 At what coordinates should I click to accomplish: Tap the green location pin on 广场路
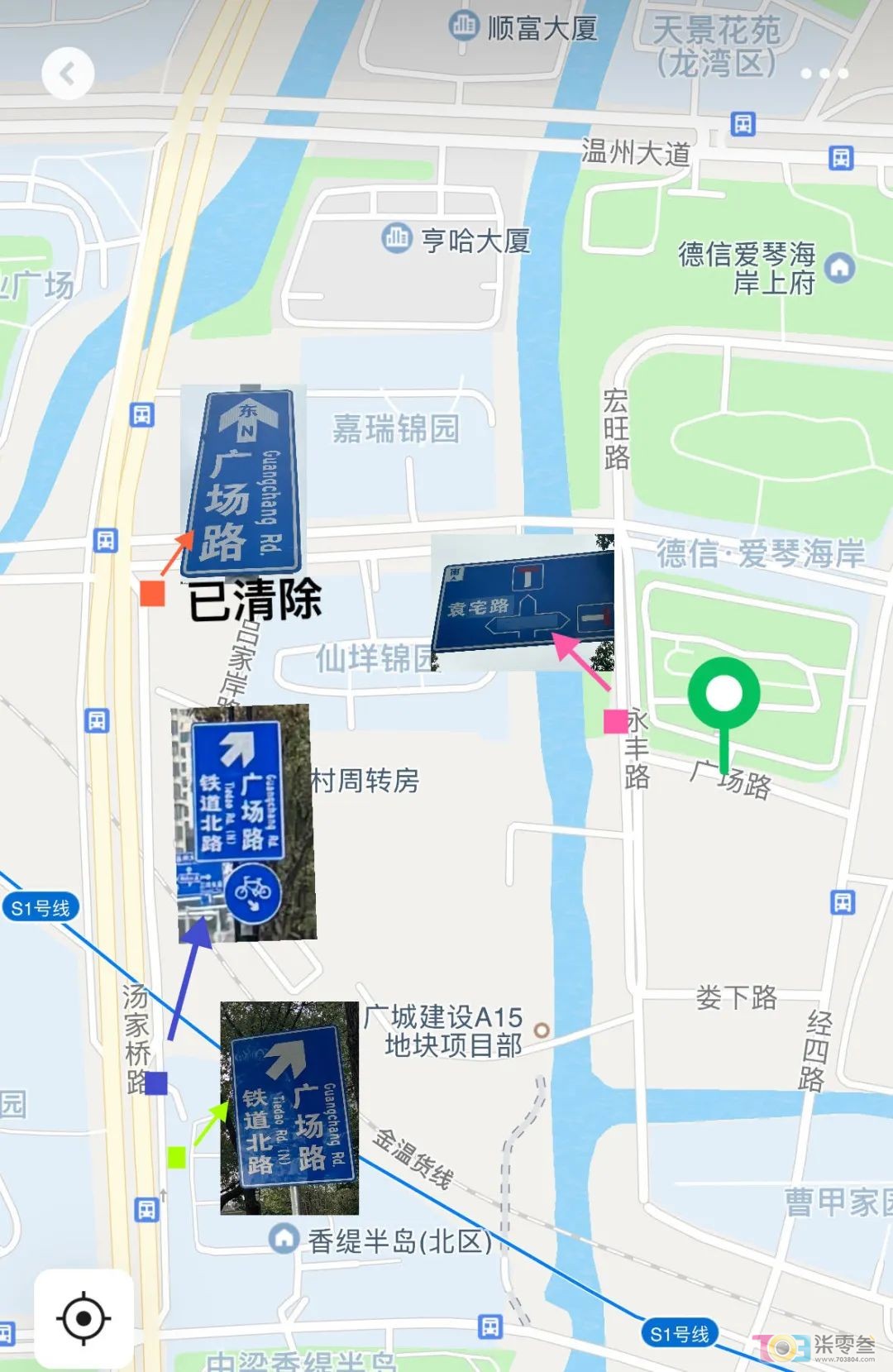(723, 696)
